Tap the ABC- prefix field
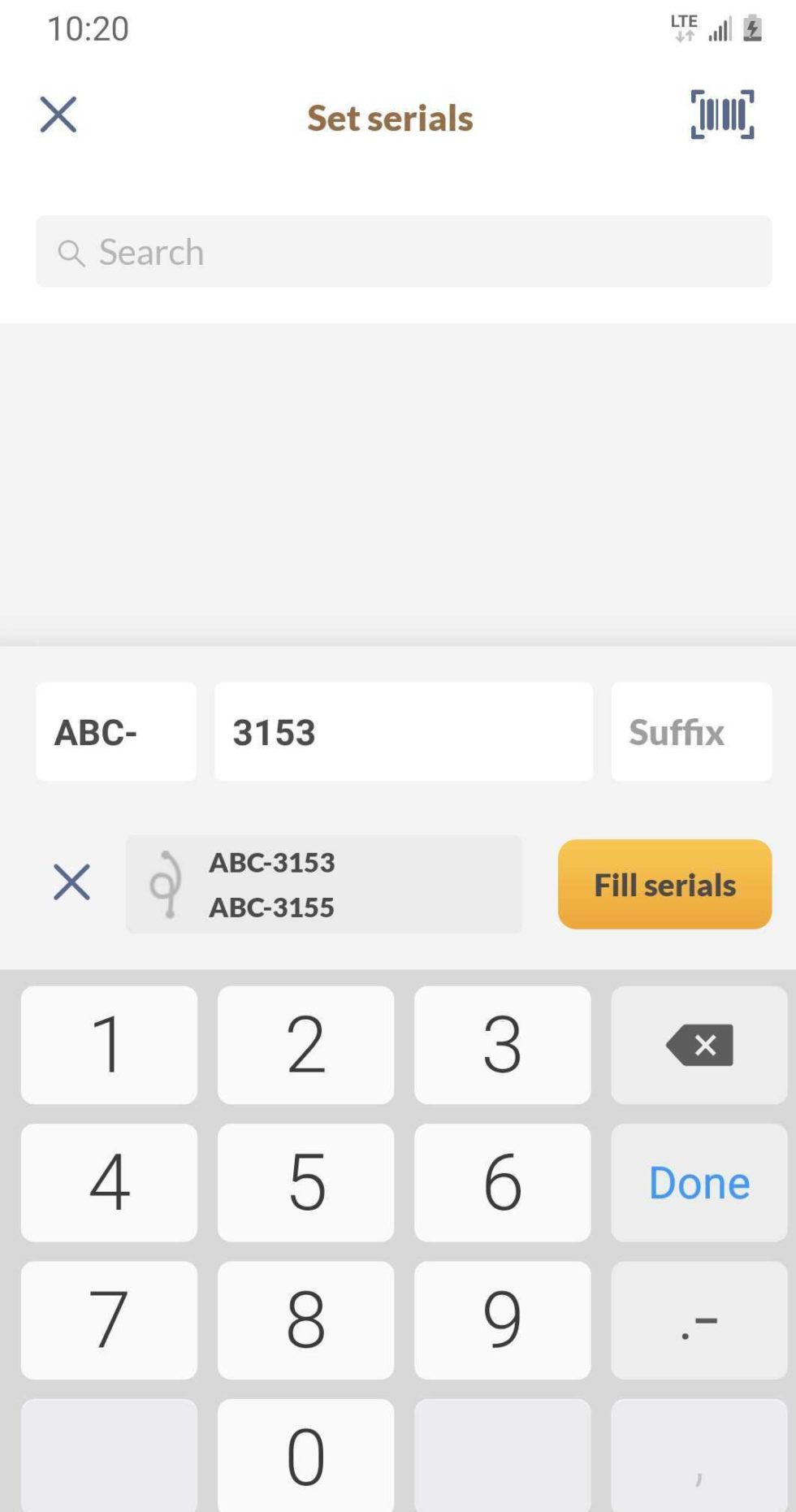Image resolution: width=796 pixels, height=1512 pixels. click(x=115, y=730)
